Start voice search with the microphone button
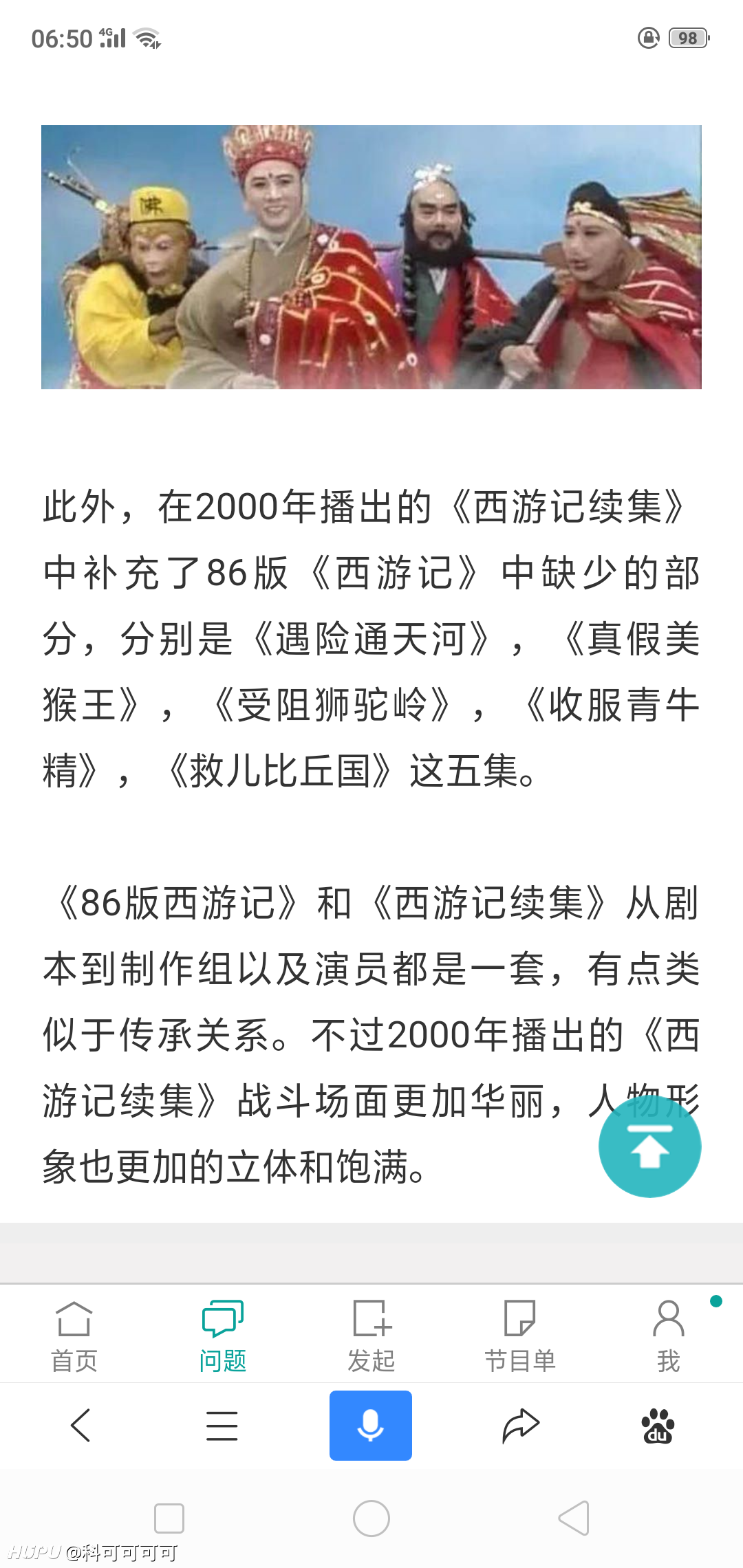The height and width of the screenshot is (1568, 743). [371, 1425]
